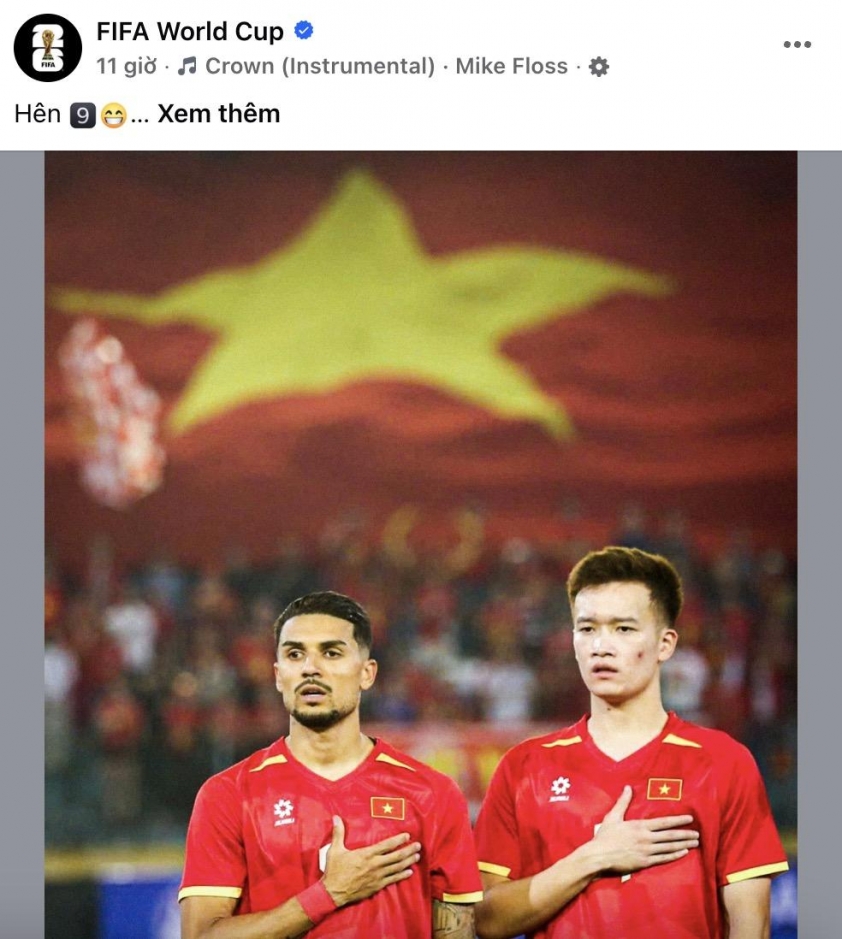Tap Xem thêm to expand the caption
842x939 pixels.
pos(219,114)
